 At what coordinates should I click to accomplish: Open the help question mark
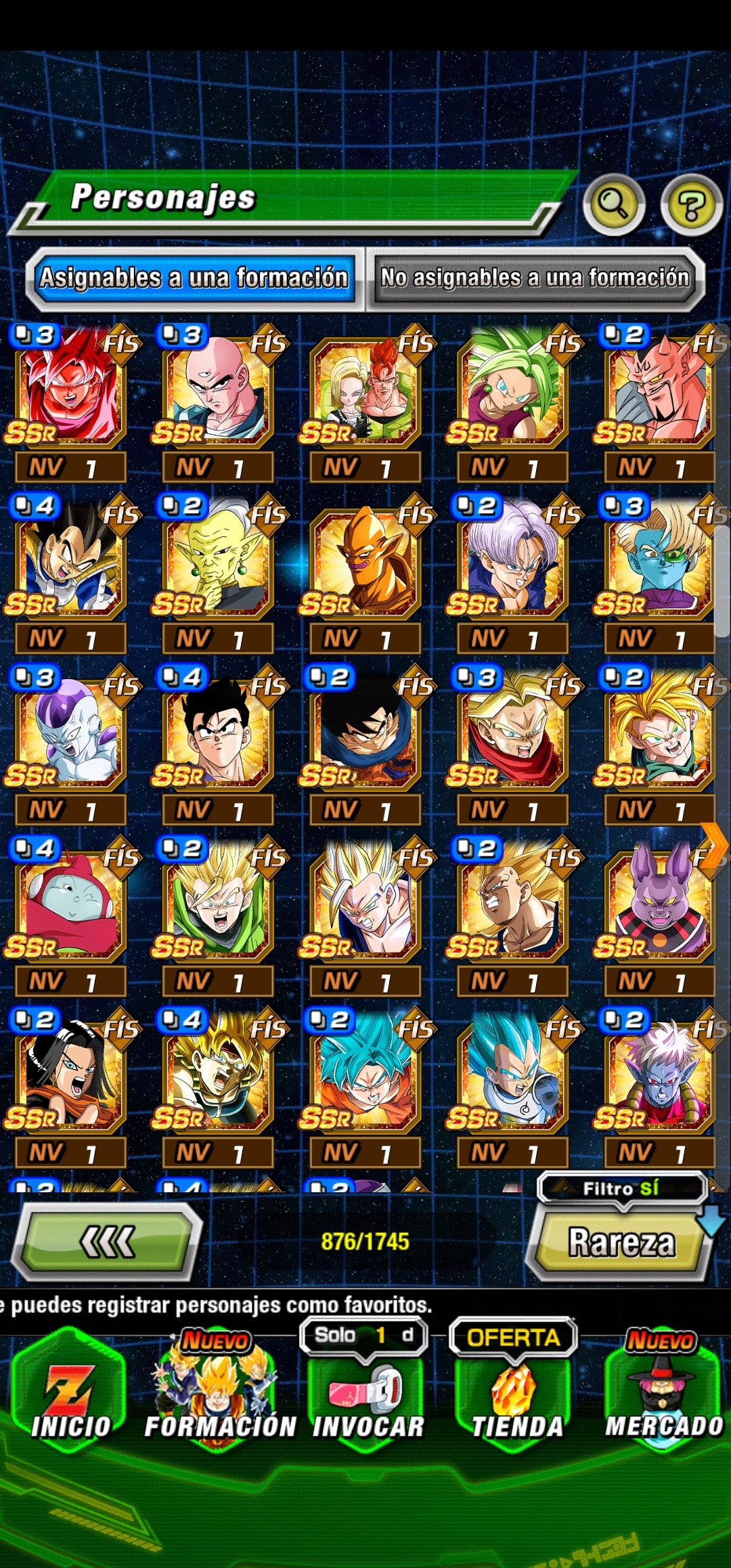pyautogui.click(x=691, y=205)
